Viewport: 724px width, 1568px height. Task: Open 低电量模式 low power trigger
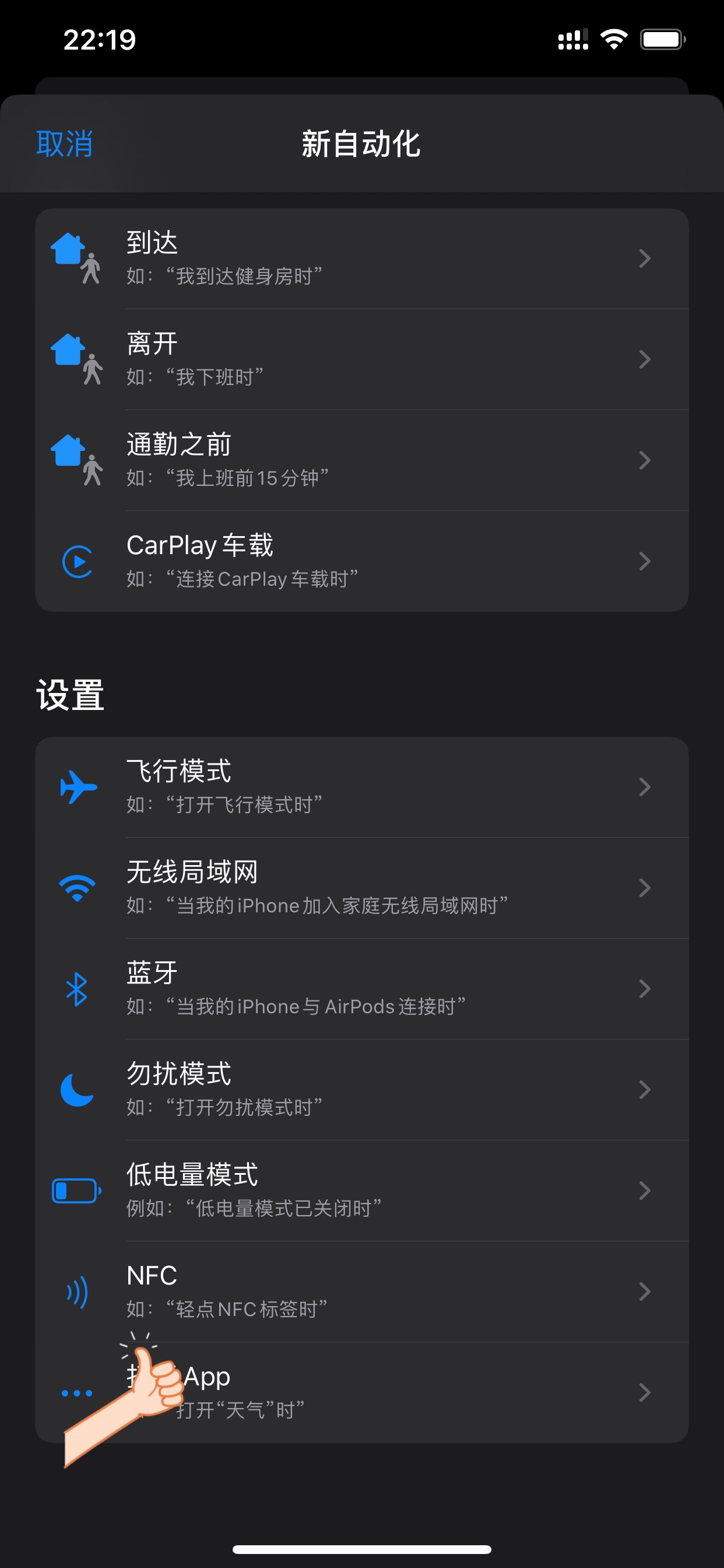(361, 1190)
